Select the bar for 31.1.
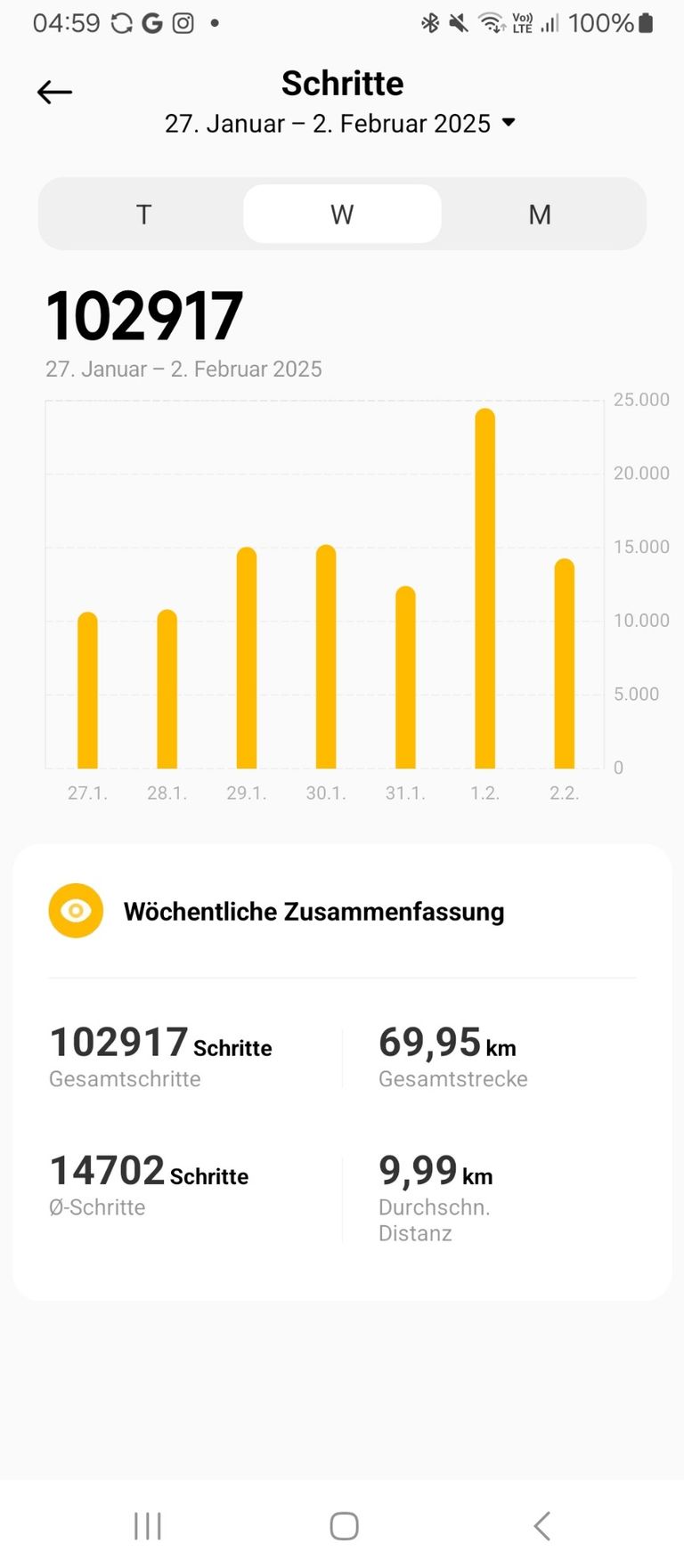The width and height of the screenshot is (684, 1568). tap(405, 678)
